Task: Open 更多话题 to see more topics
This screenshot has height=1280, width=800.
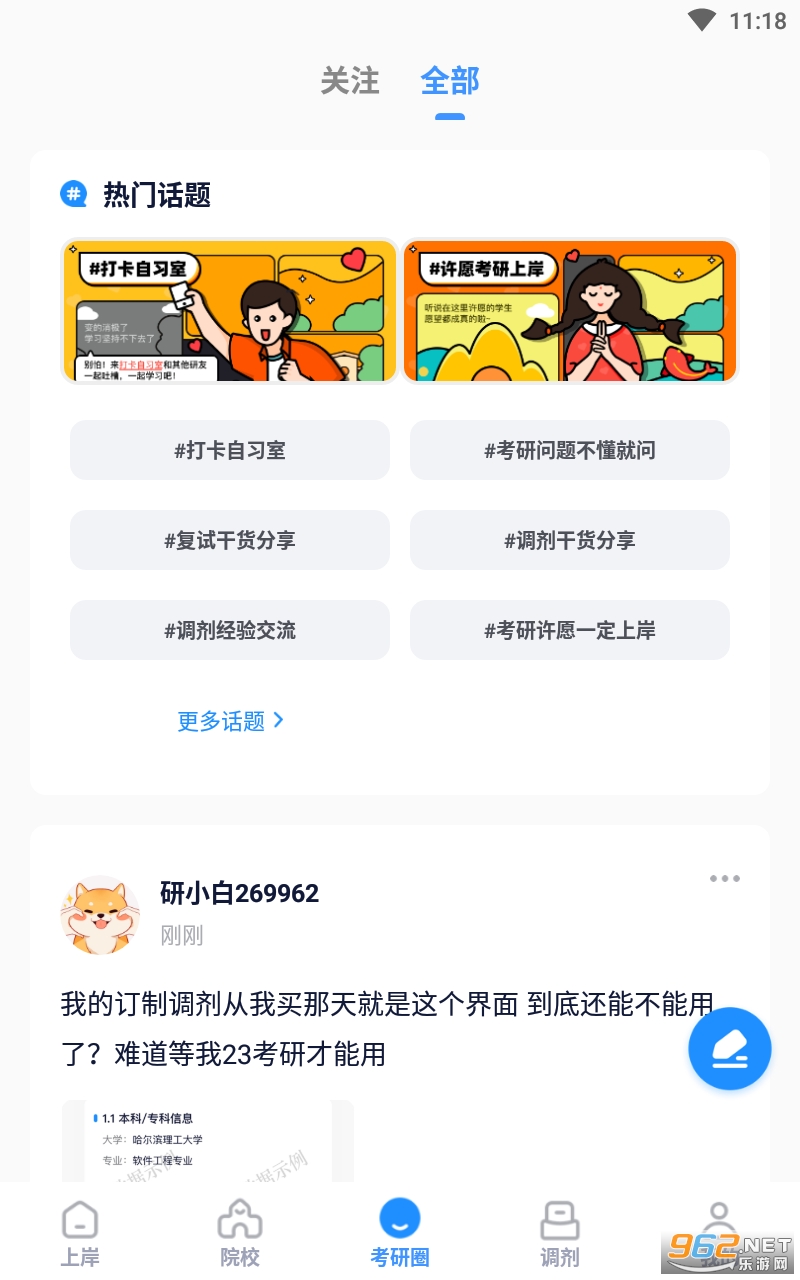Action: pyautogui.click(x=230, y=721)
